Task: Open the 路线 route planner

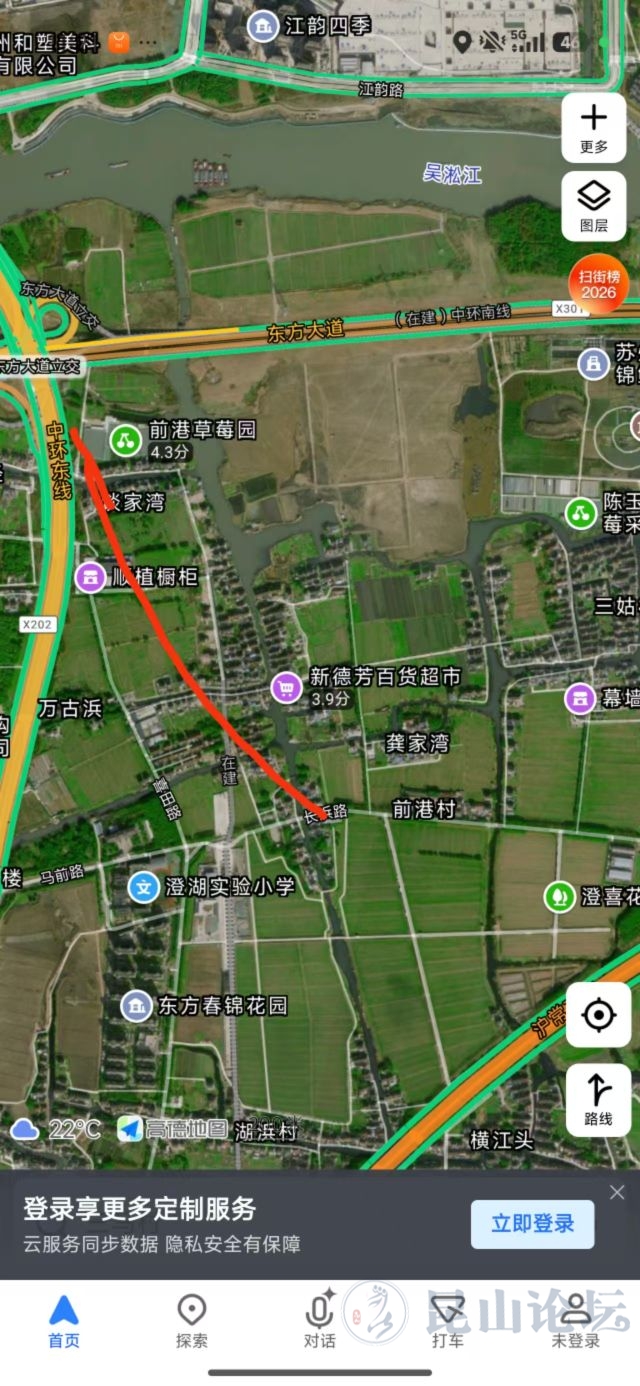Action: tap(598, 1099)
